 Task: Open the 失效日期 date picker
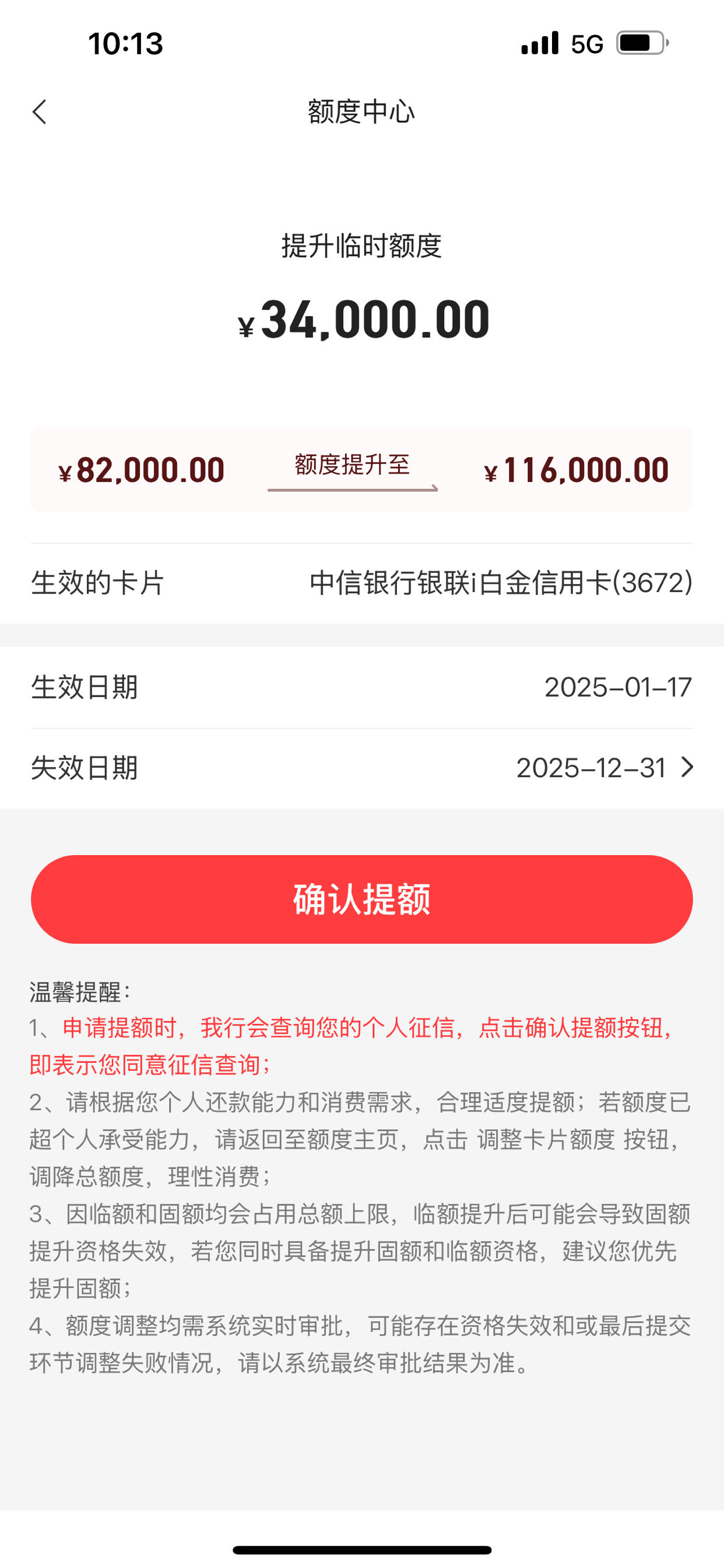(362, 768)
